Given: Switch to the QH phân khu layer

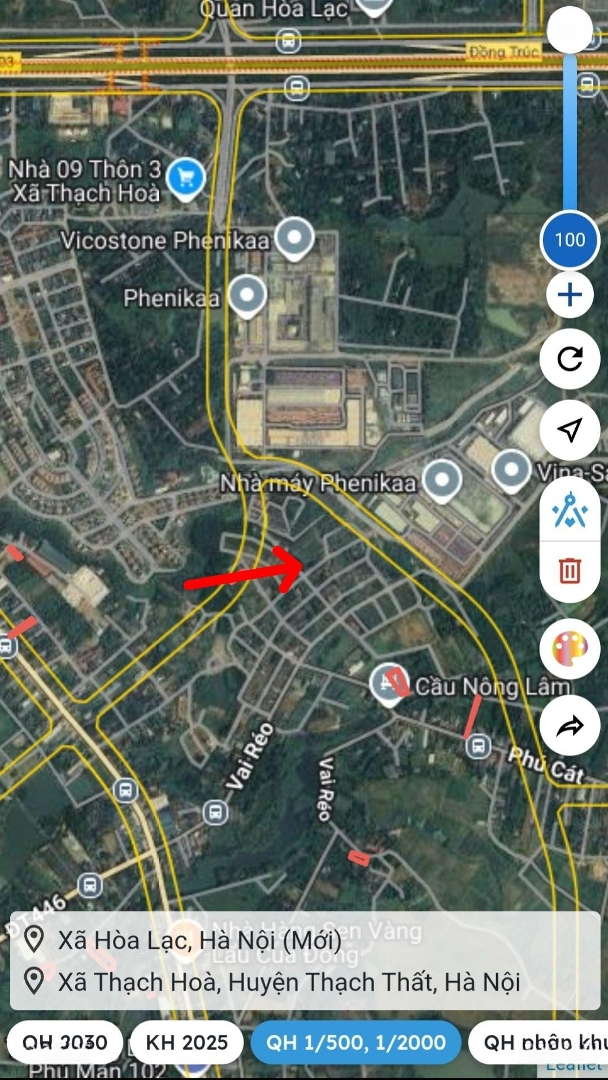Looking at the screenshot, I should pos(540,1043).
